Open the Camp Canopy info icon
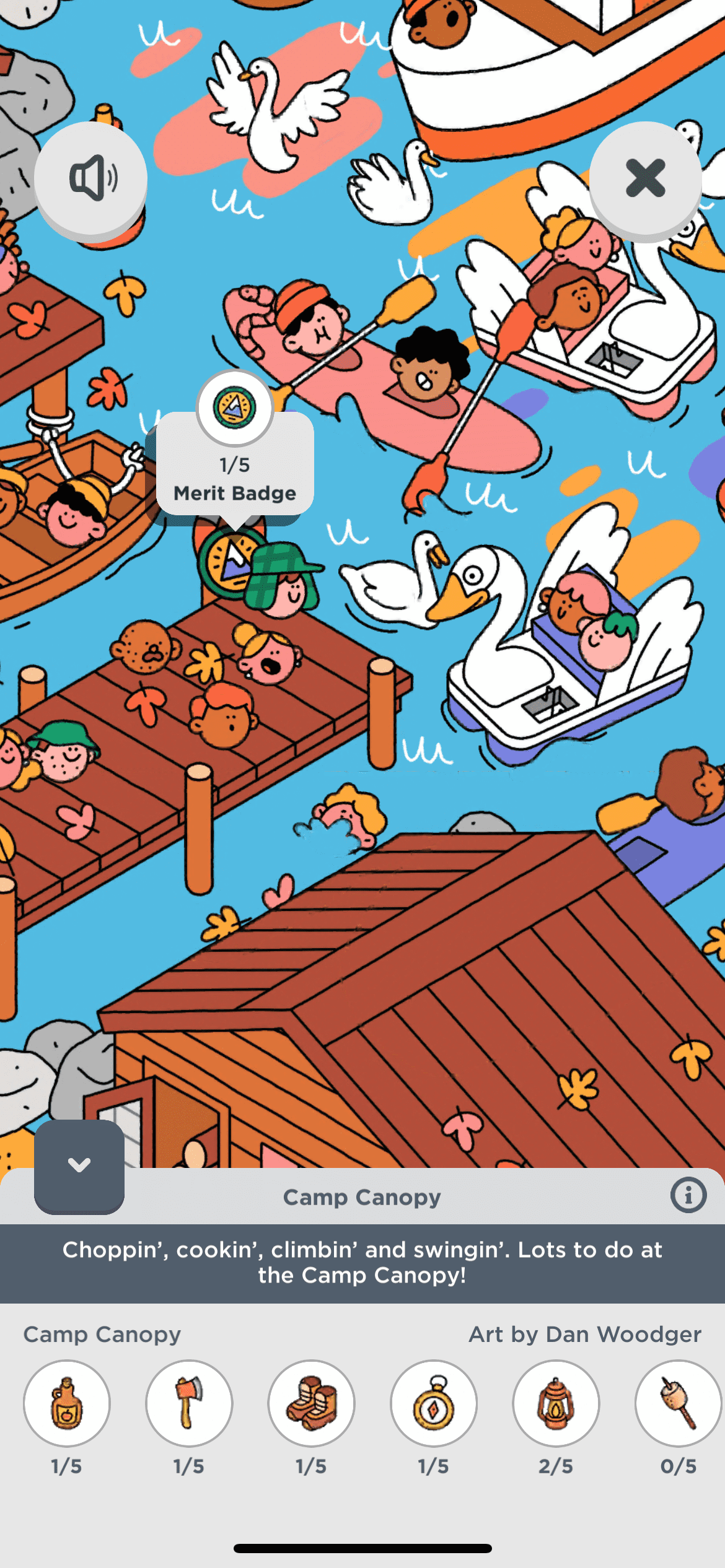 688,1195
